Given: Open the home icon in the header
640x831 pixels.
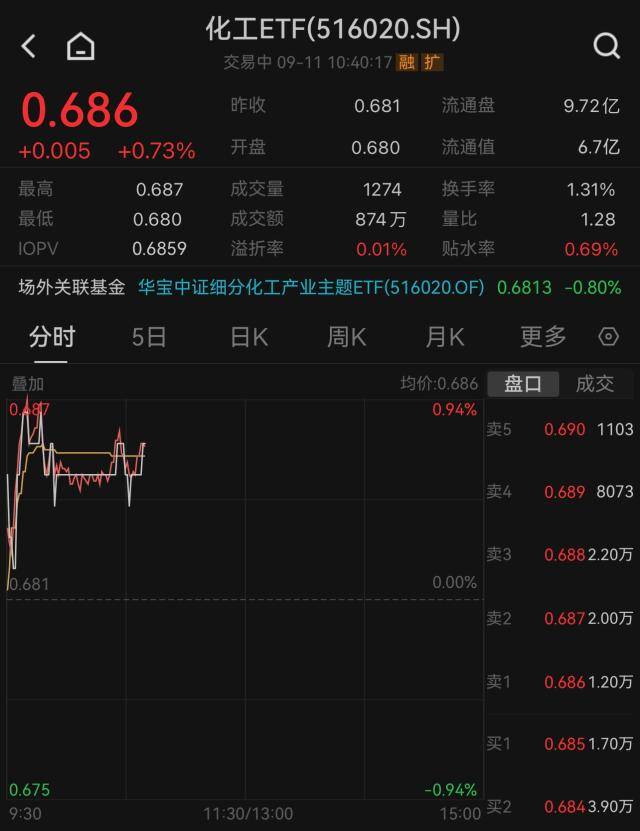Looking at the screenshot, I should 80,46.
